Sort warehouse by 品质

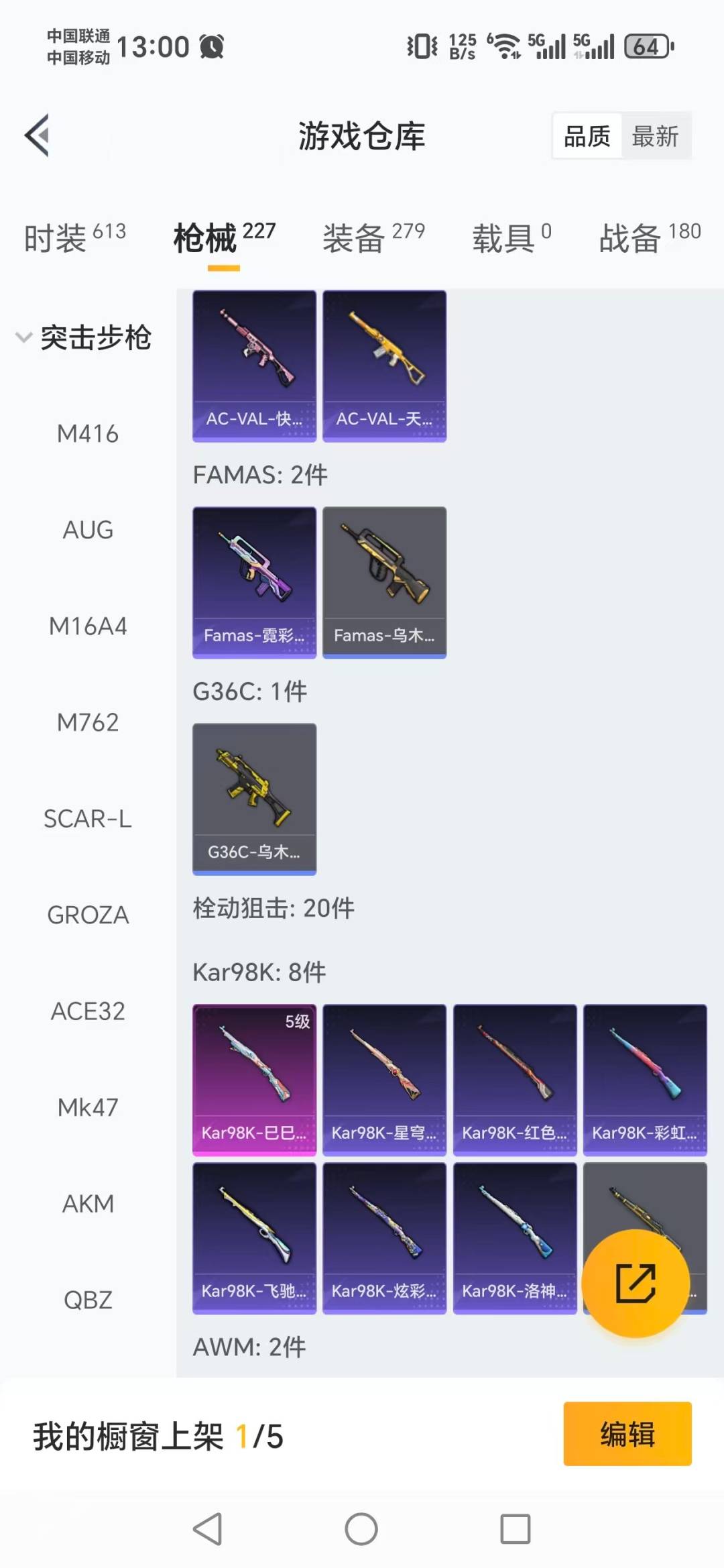click(x=587, y=136)
